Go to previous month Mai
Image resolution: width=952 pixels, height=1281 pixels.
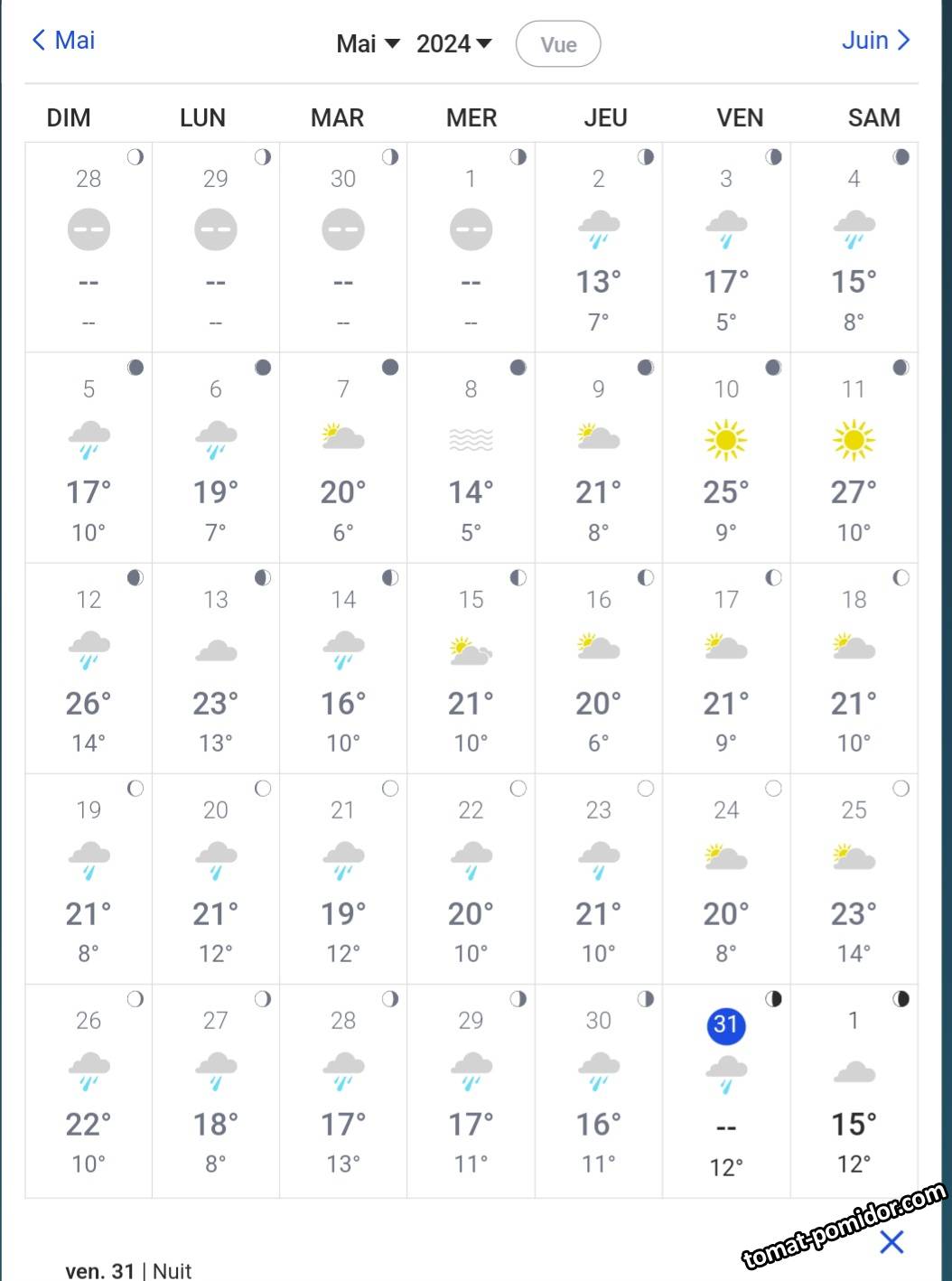click(63, 41)
